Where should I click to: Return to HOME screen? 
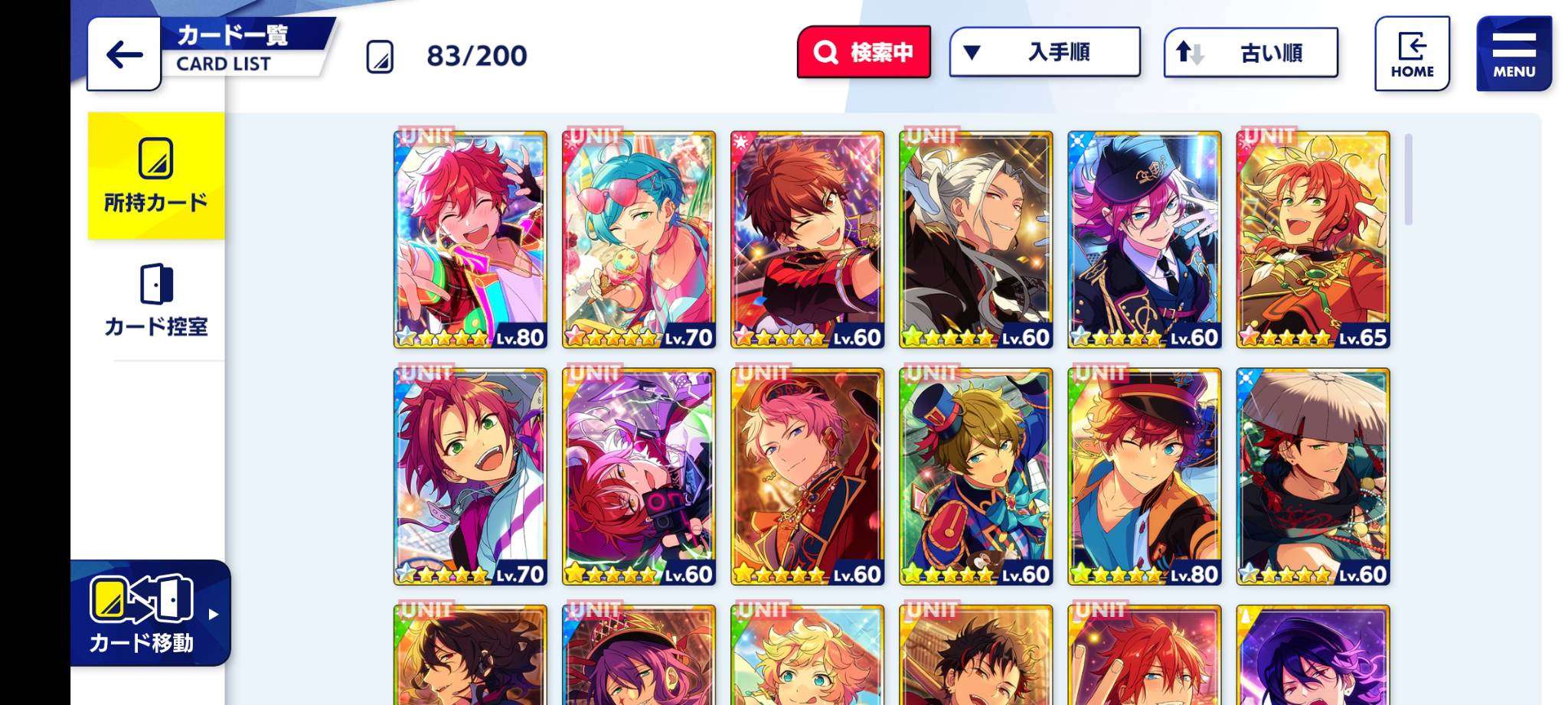pos(1412,54)
